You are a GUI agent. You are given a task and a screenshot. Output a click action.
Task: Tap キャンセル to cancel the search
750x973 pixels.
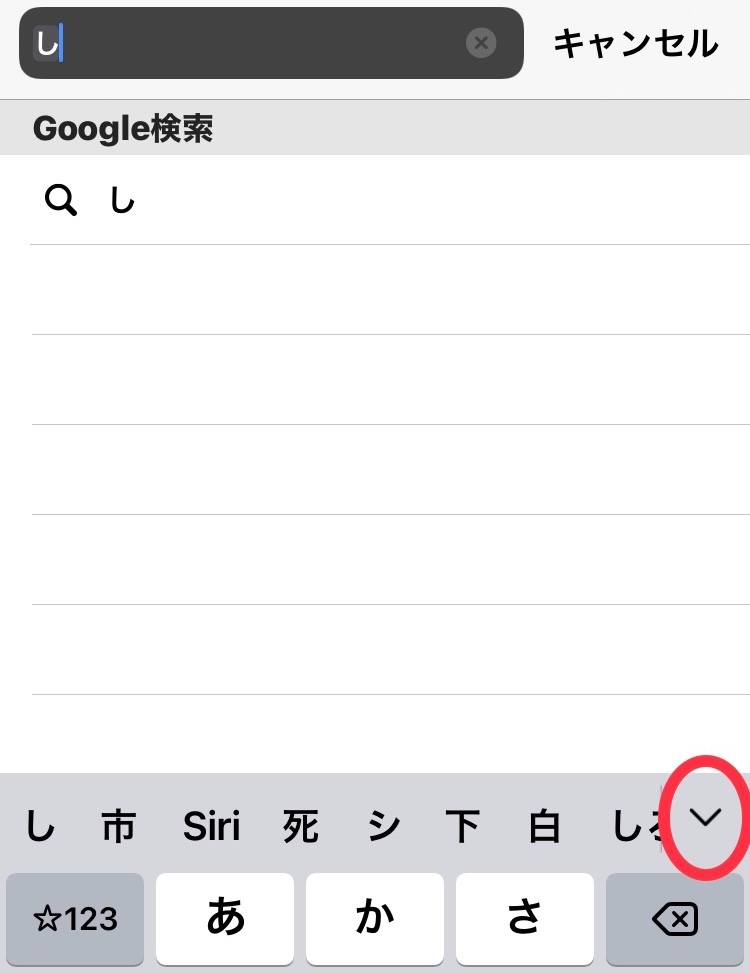(x=636, y=44)
